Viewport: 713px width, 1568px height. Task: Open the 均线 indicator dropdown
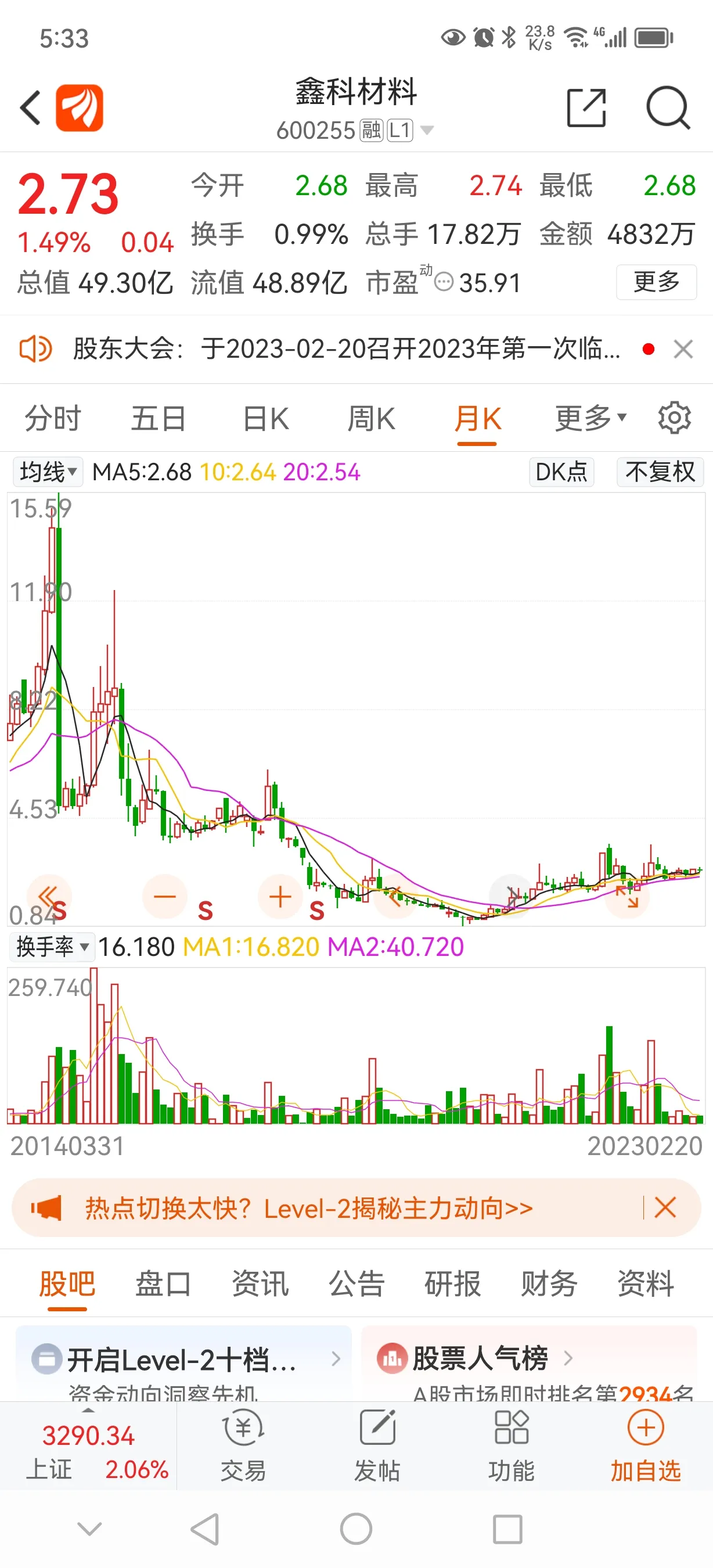48,472
